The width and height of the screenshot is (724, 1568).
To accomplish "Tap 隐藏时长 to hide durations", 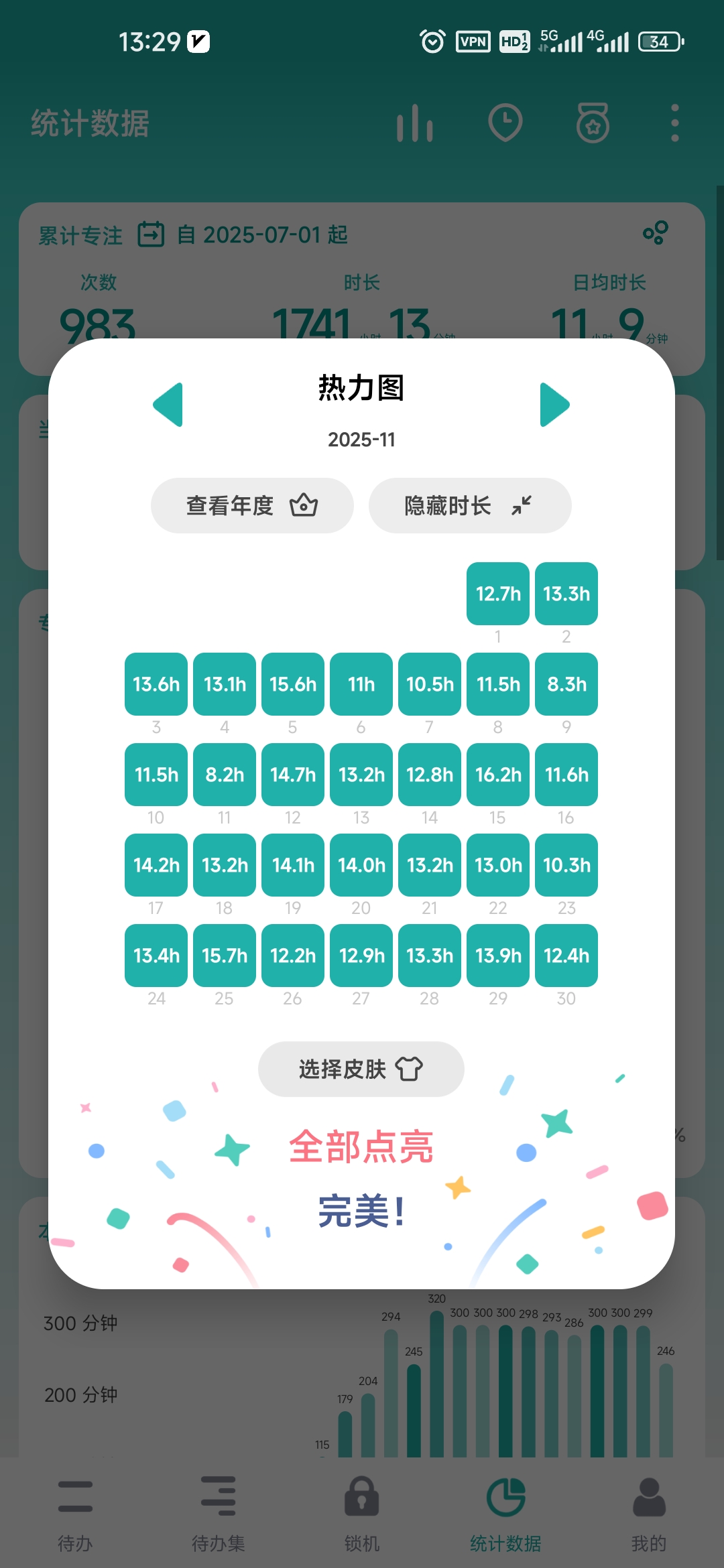I will 469,505.
